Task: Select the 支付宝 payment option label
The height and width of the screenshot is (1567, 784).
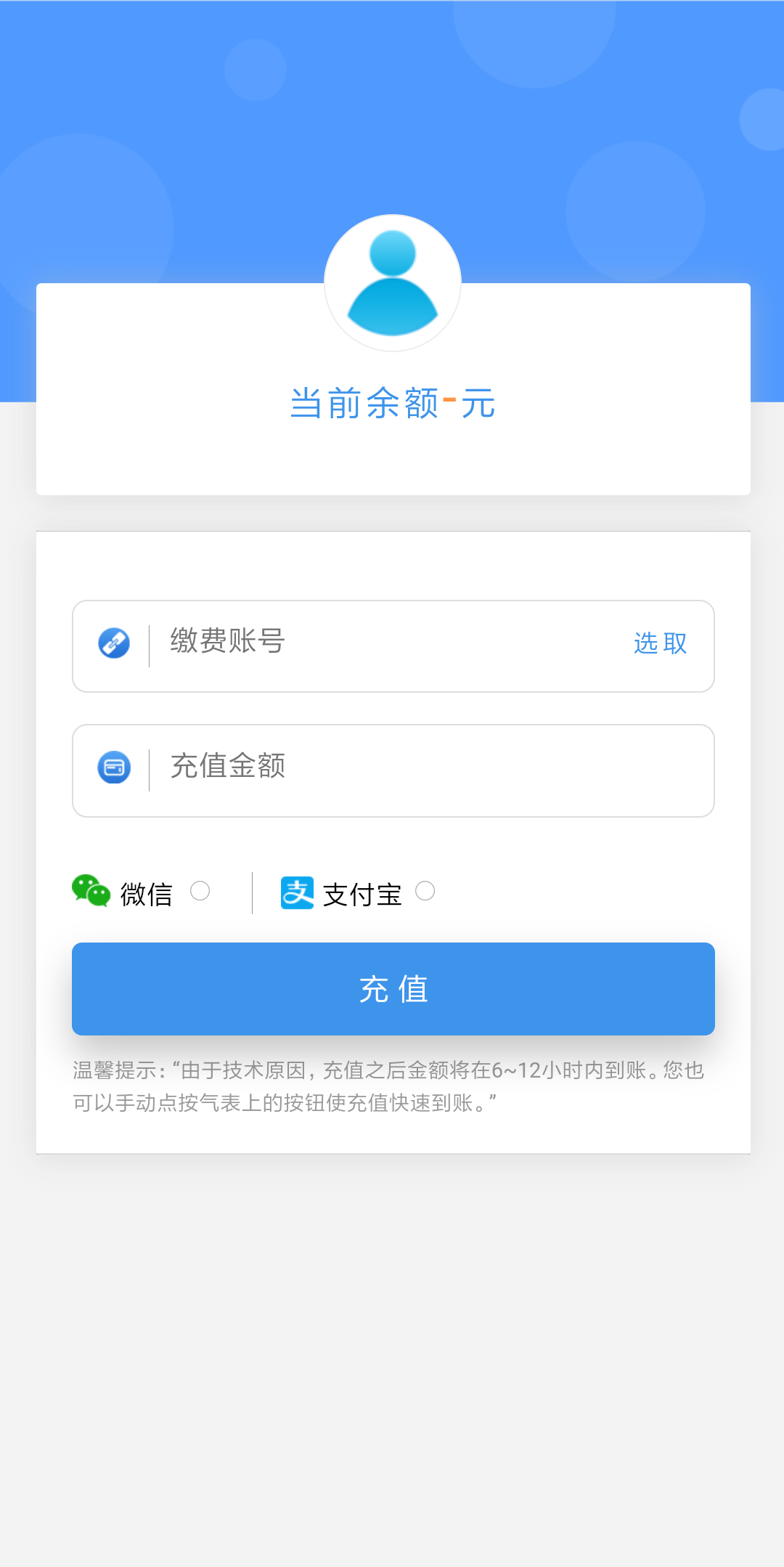Action: 361,895
